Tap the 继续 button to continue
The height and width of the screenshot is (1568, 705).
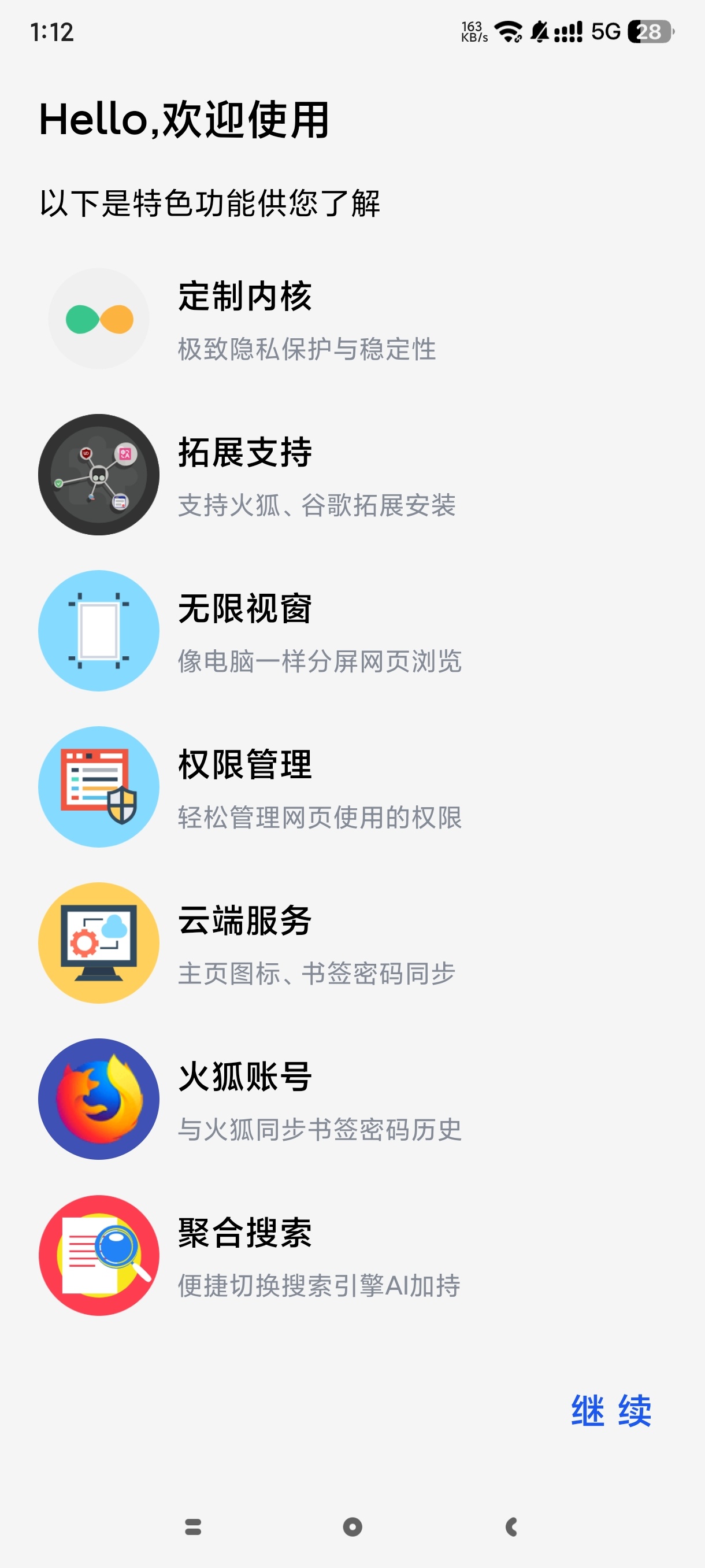(x=611, y=1410)
